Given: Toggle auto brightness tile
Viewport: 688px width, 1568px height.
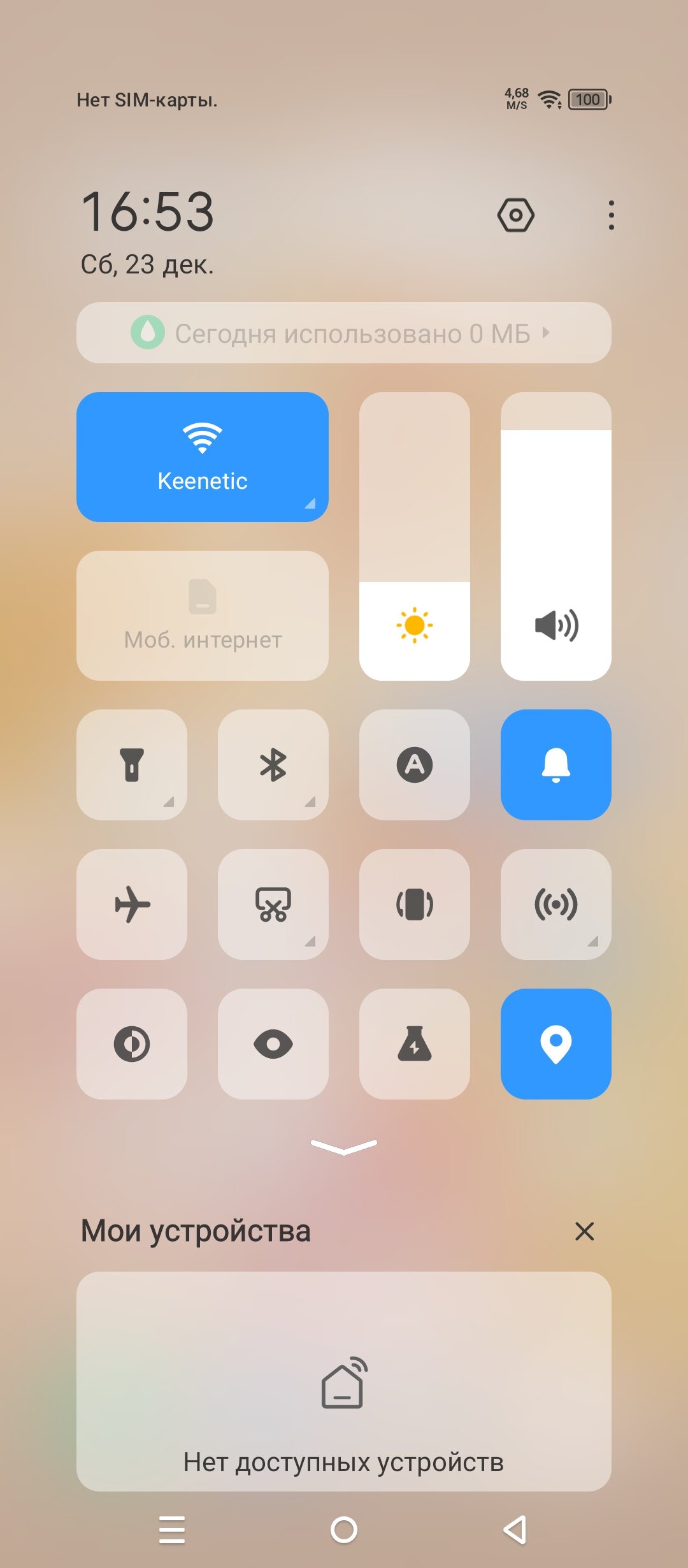Looking at the screenshot, I should (415, 765).
